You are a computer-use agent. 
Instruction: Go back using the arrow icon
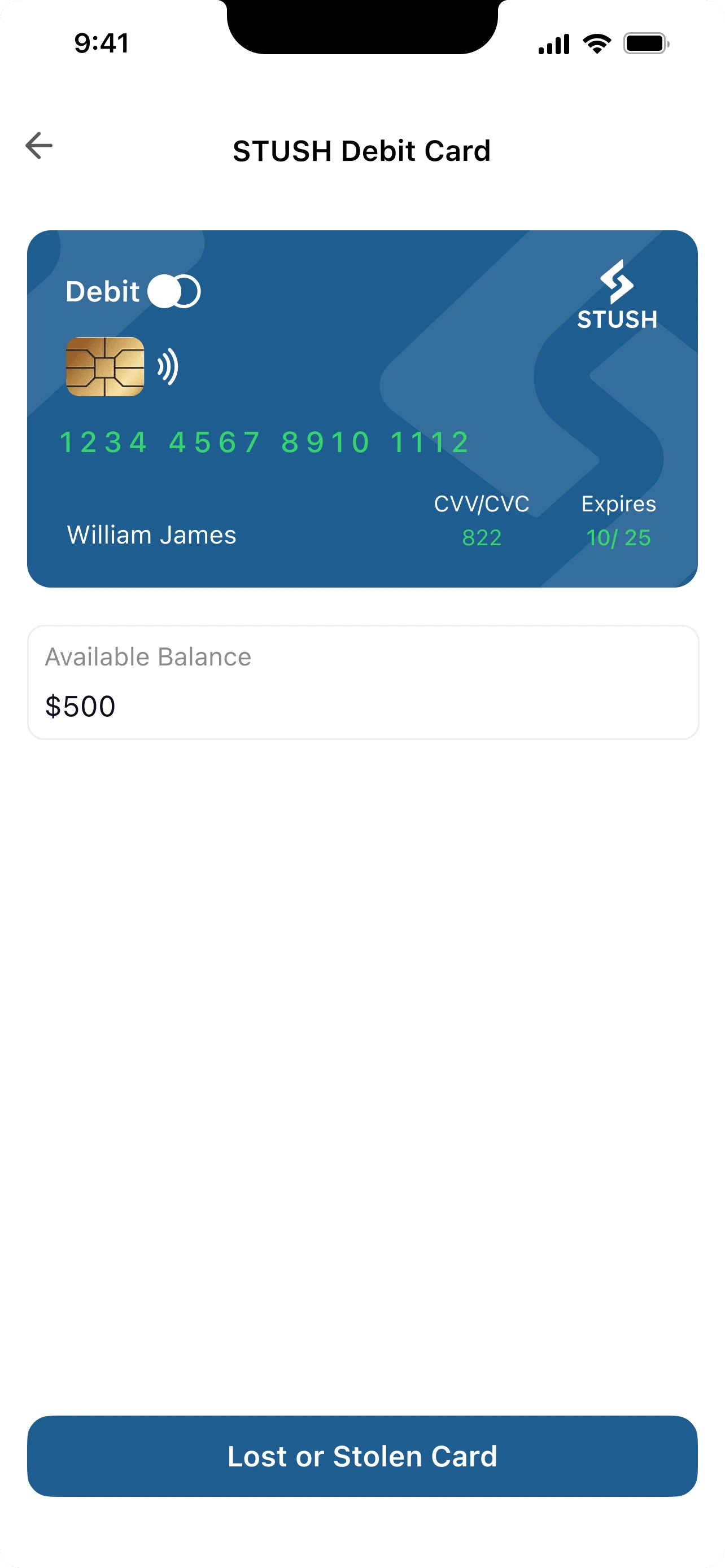[39, 146]
